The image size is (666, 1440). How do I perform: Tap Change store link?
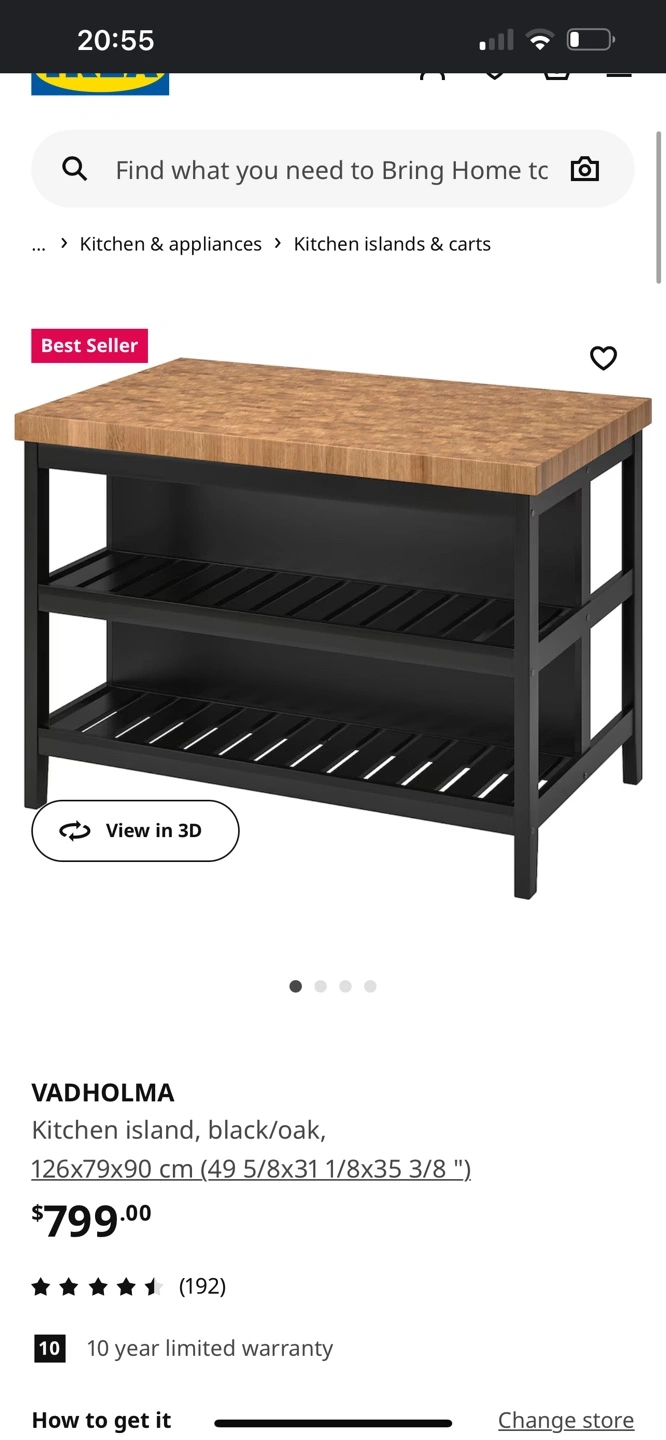click(566, 1420)
